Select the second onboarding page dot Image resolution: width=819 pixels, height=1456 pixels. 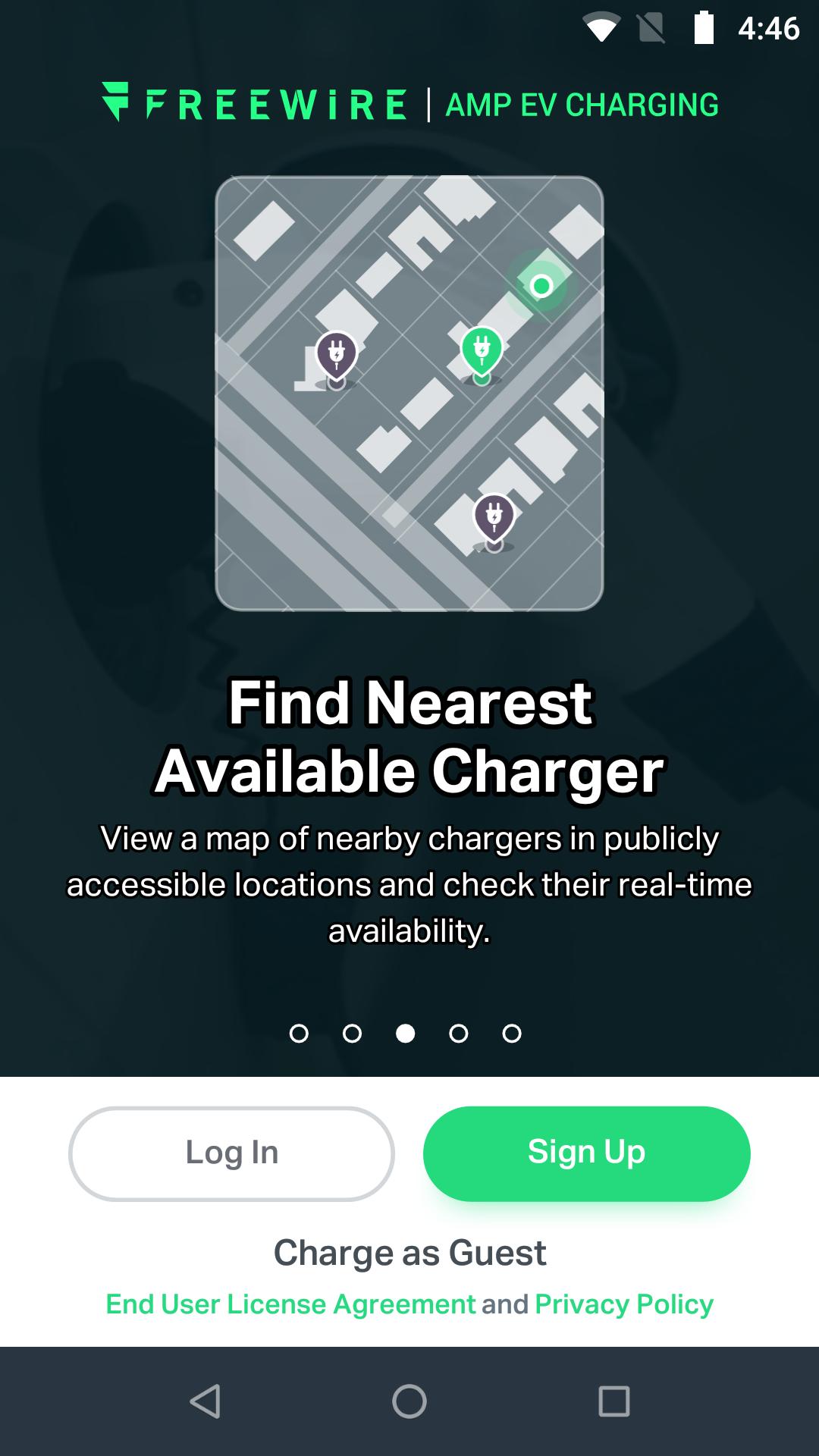tap(353, 1033)
